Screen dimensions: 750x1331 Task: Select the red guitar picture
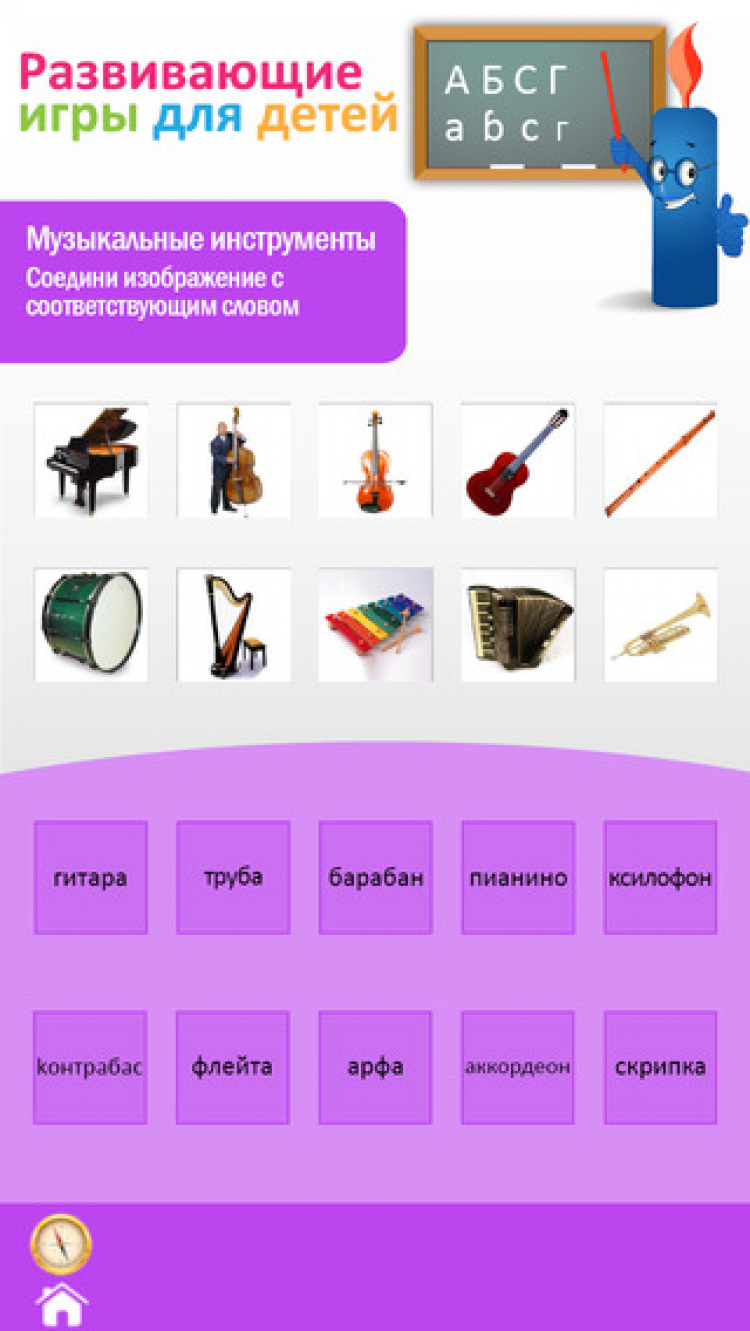point(518,460)
